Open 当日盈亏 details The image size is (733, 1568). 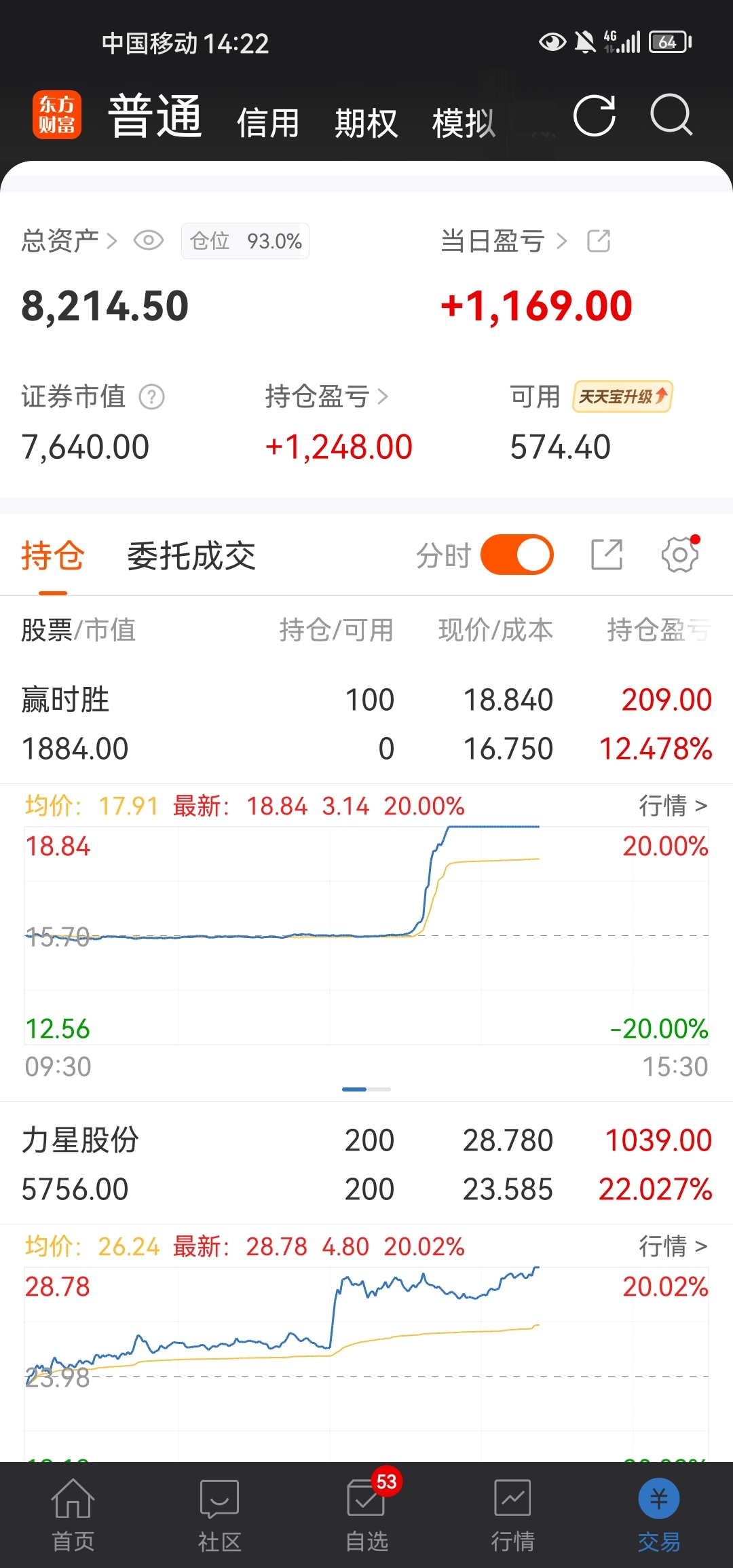tap(504, 240)
